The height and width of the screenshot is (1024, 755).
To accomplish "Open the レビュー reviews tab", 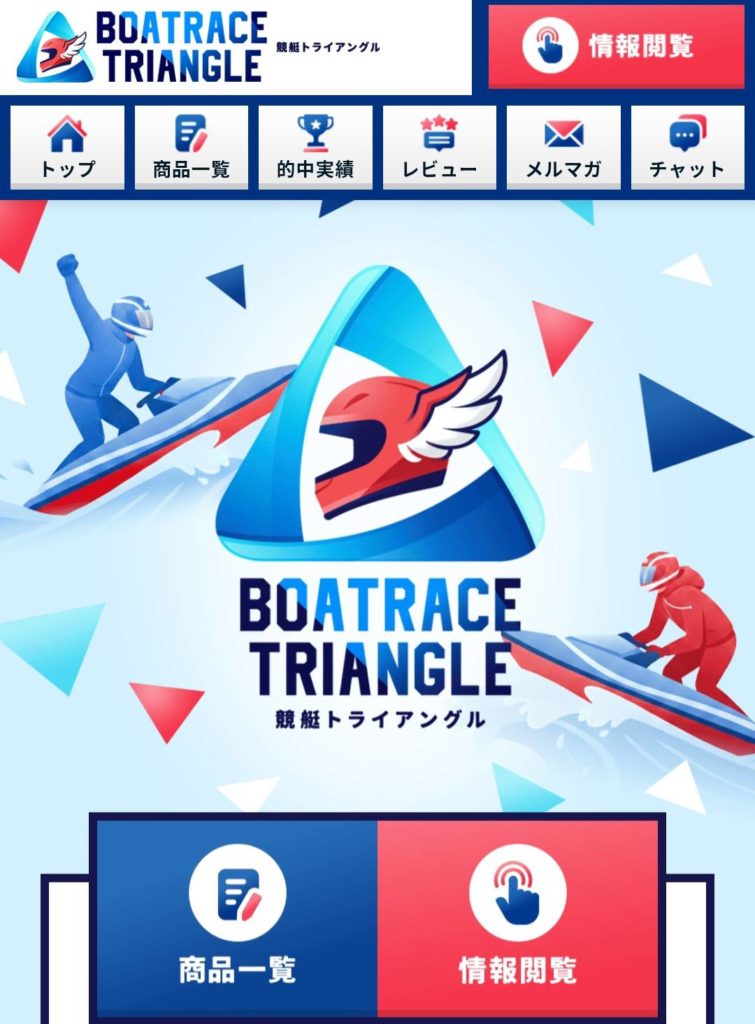I will pyautogui.click(x=439, y=147).
